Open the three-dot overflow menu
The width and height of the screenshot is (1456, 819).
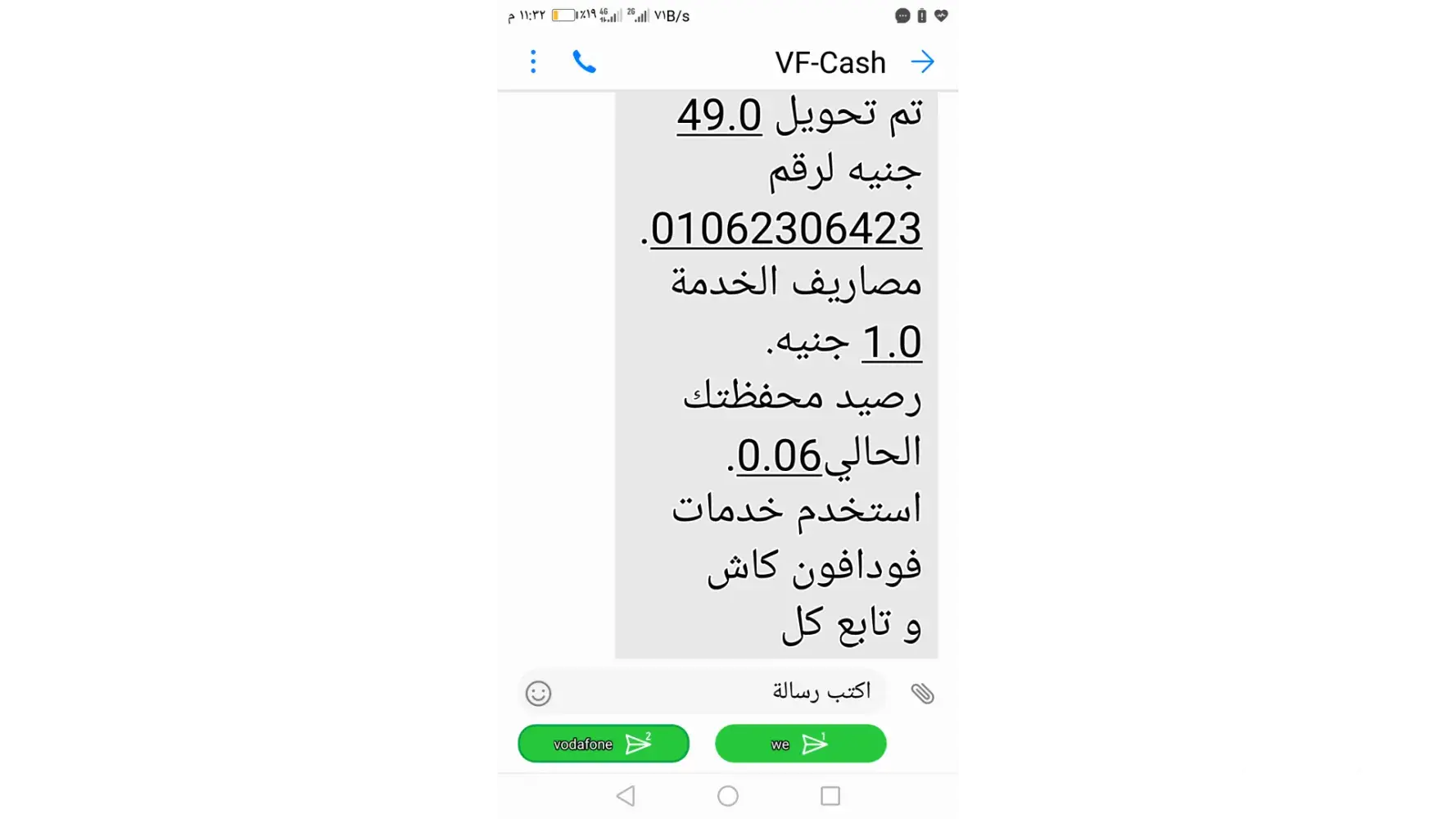pos(533,61)
